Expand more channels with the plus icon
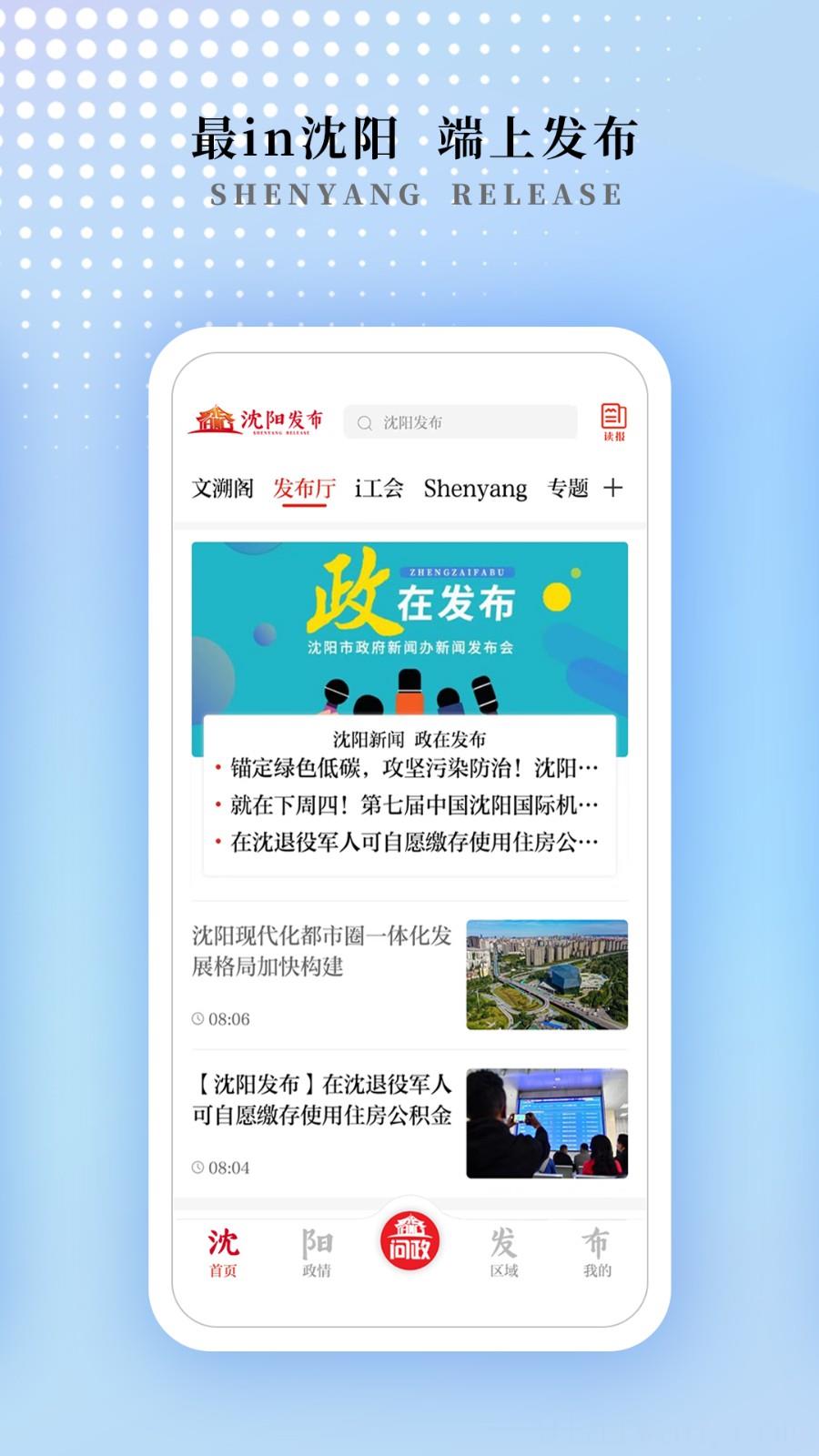Screen dimensions: 819x1456 pos(615,488)
